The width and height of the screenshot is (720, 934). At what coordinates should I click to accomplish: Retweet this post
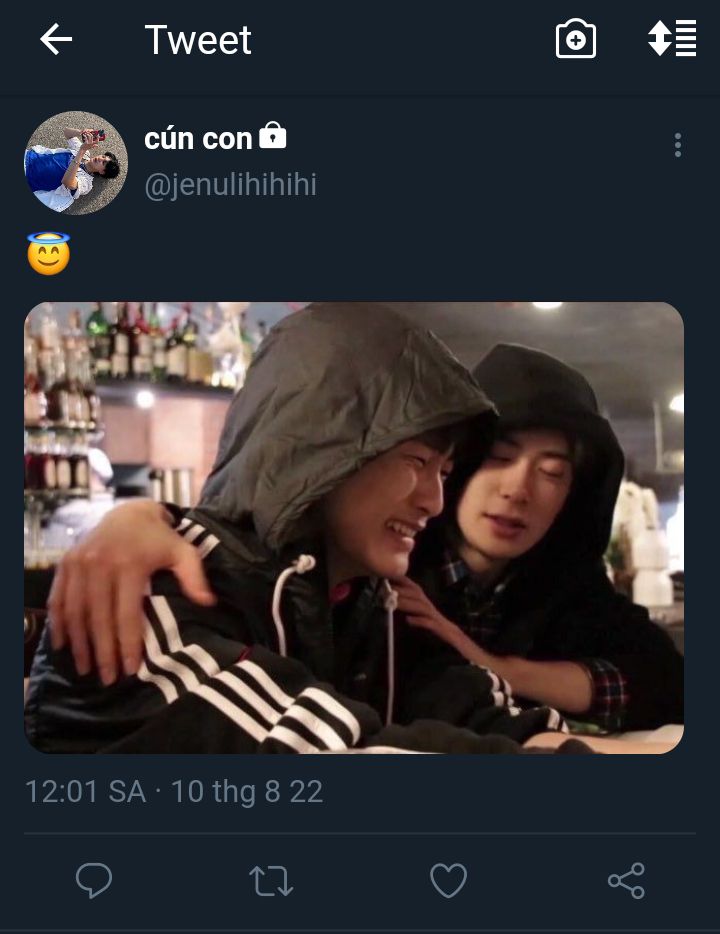pyautogui.click(x=271, y=881)
